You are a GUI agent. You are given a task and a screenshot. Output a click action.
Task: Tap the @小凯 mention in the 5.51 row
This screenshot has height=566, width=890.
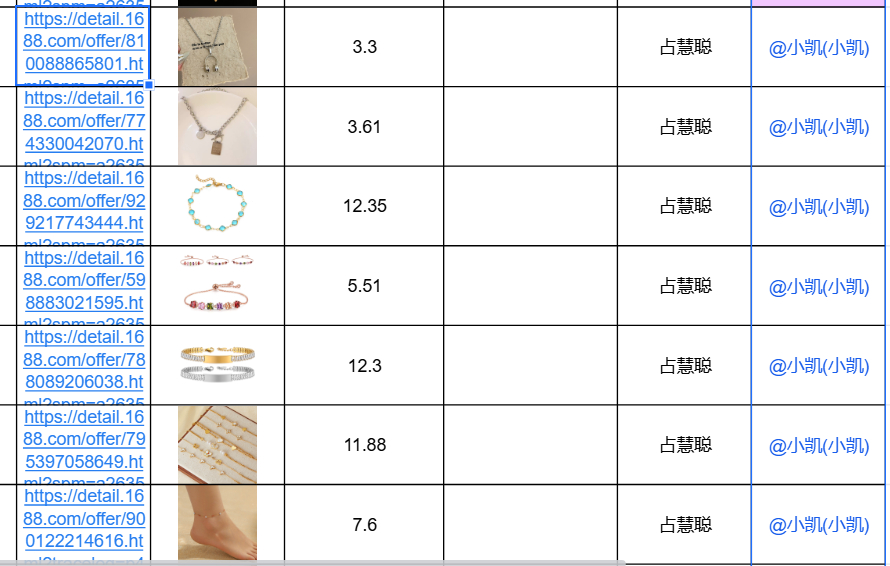click(x=819, y=286)
